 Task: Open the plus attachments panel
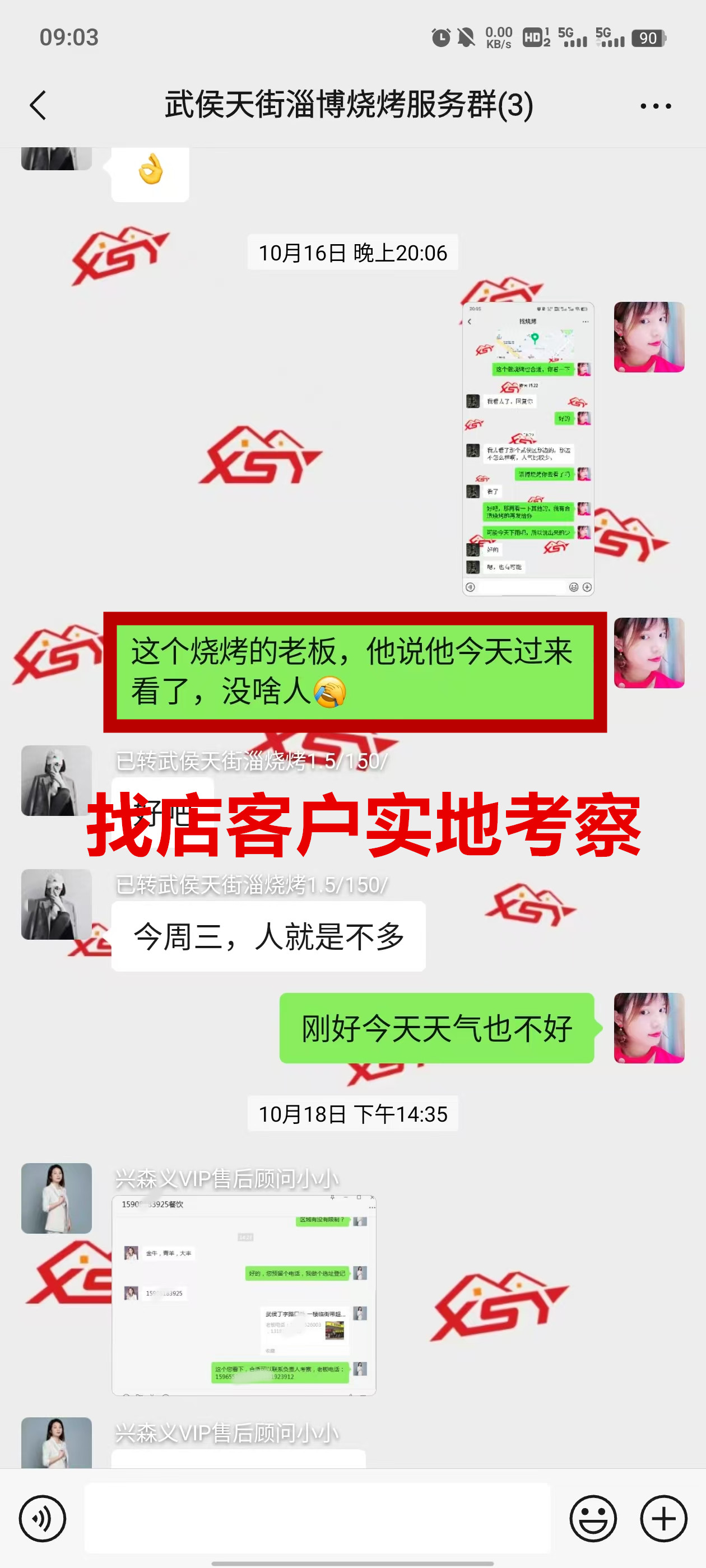[x=663, y=1518]
